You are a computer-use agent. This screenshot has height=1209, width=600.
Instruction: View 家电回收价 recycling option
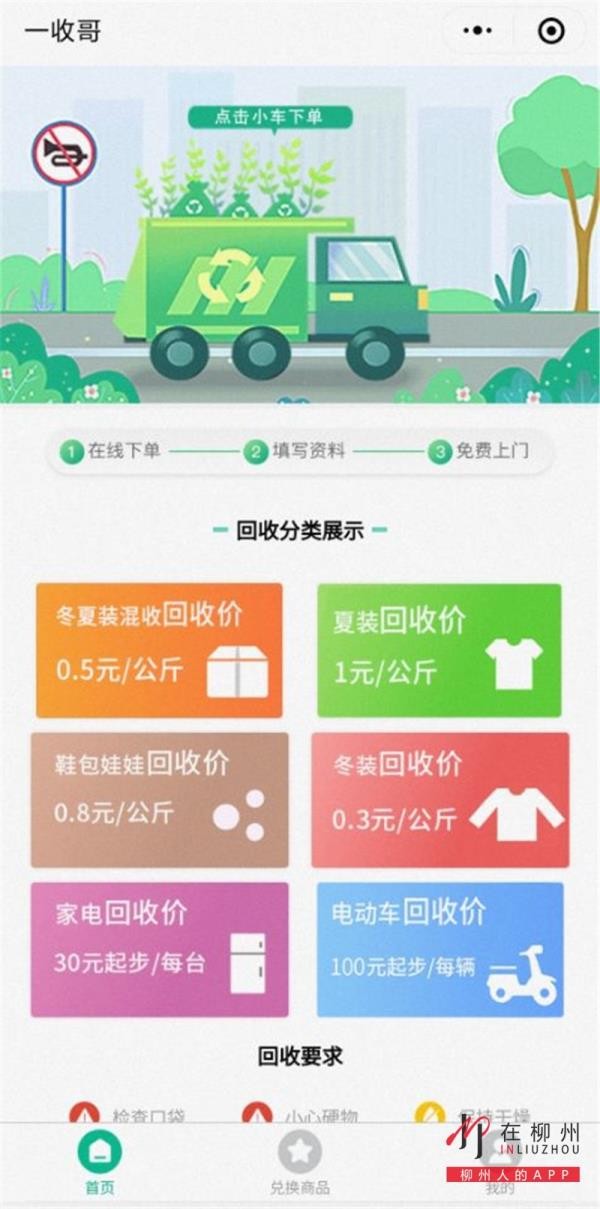pyautogui.click(x=160, y=949)
